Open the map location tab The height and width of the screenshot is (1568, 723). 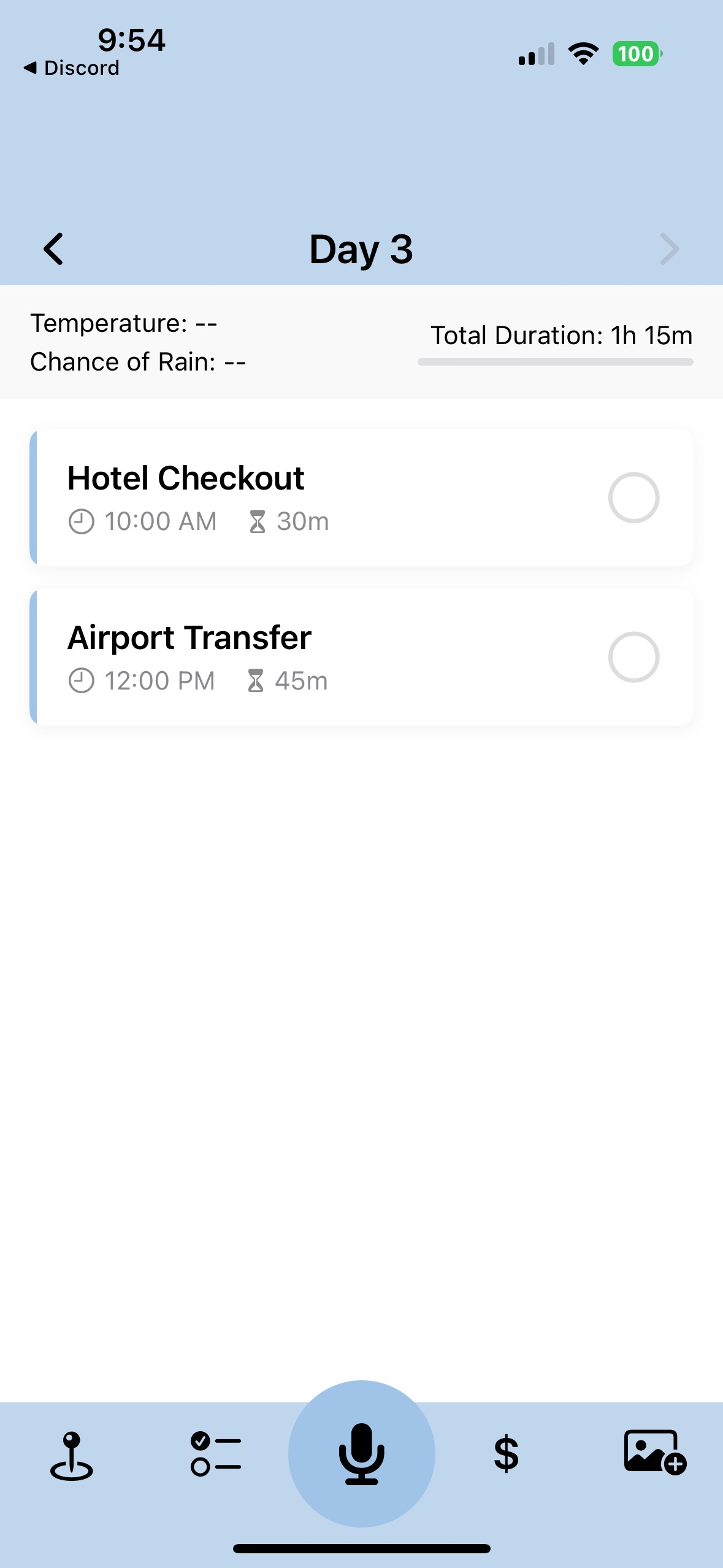72,1455
